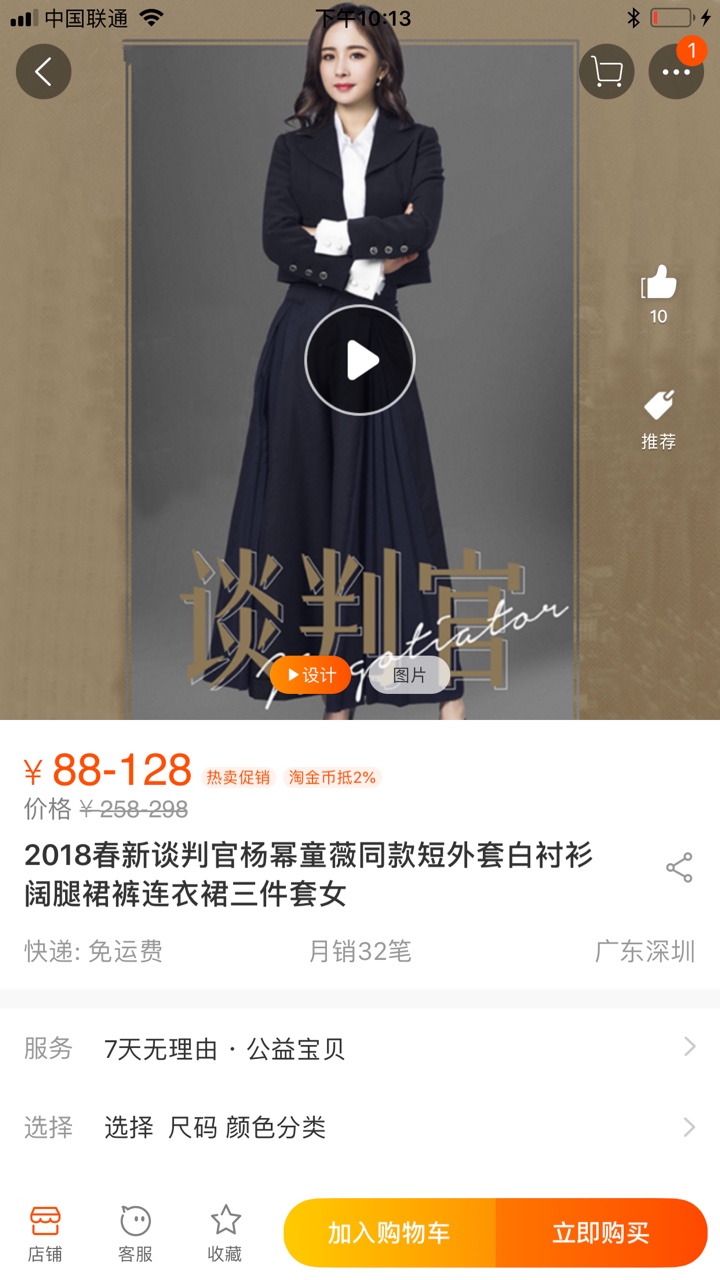Viewport: 720px width, 1280px height.
Task: Contact 客服 customer service
Action: click(x=135, y=1233)
